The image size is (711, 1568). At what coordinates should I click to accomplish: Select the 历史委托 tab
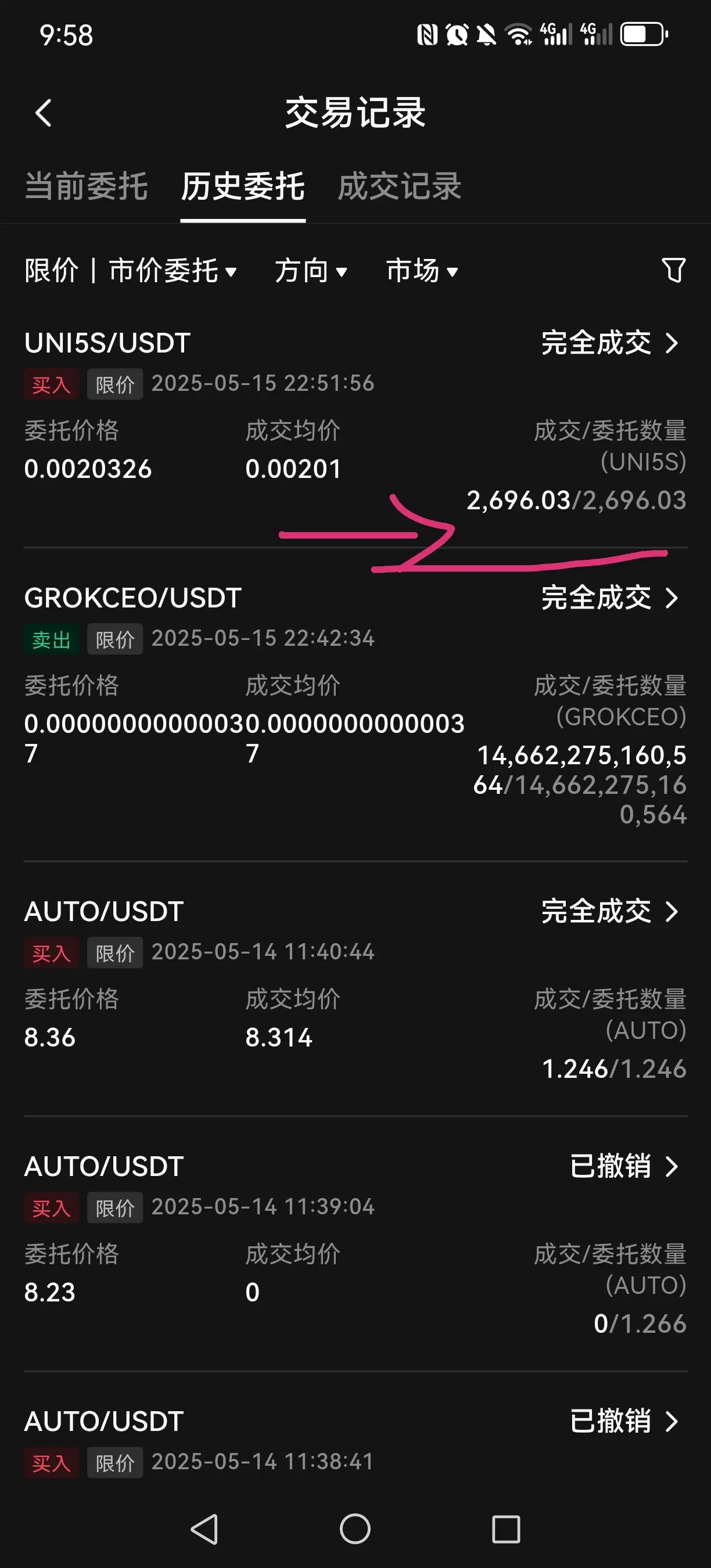pyautogui.click(x=243, y=186)
